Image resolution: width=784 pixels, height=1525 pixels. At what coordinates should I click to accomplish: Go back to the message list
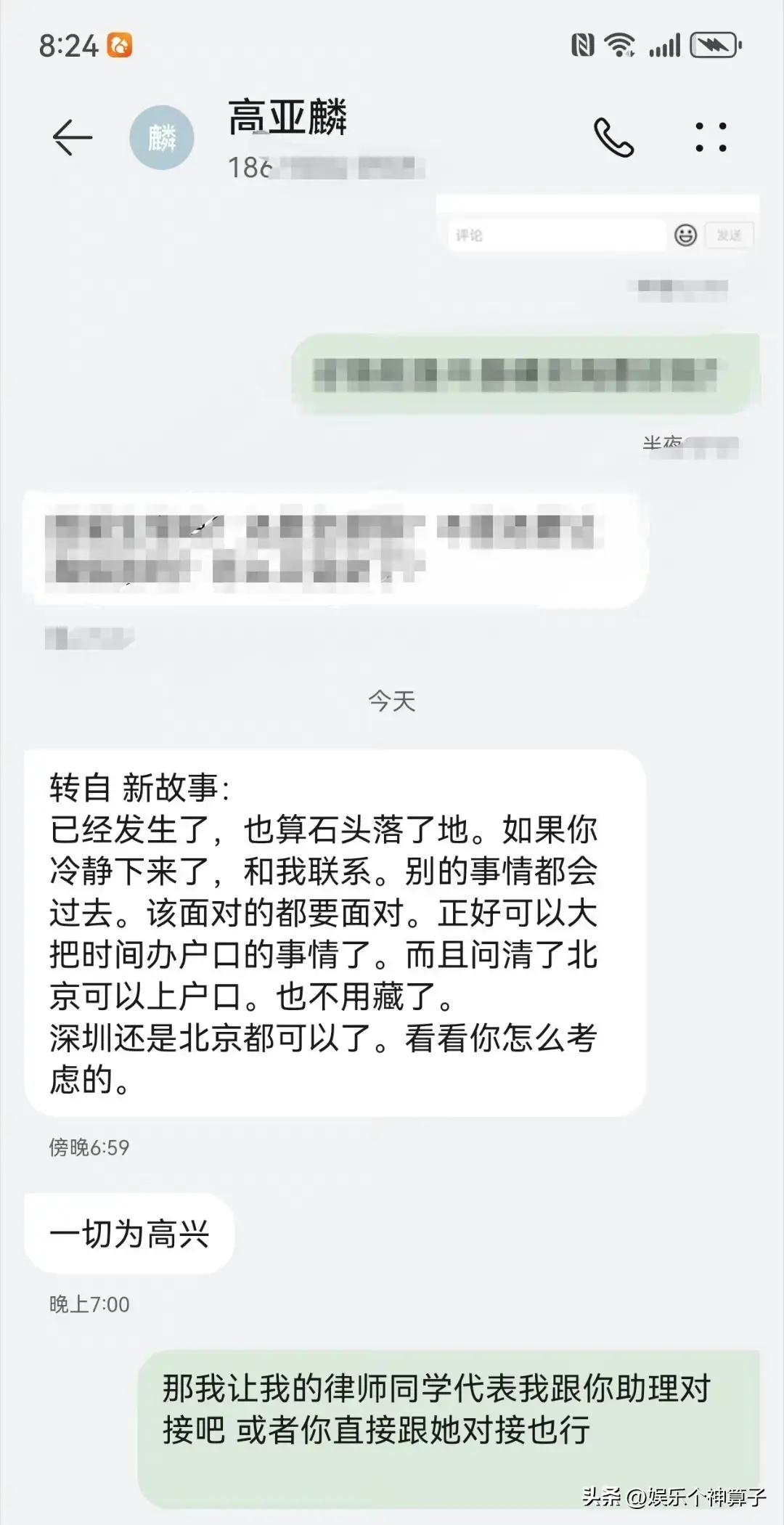[73, 137]
